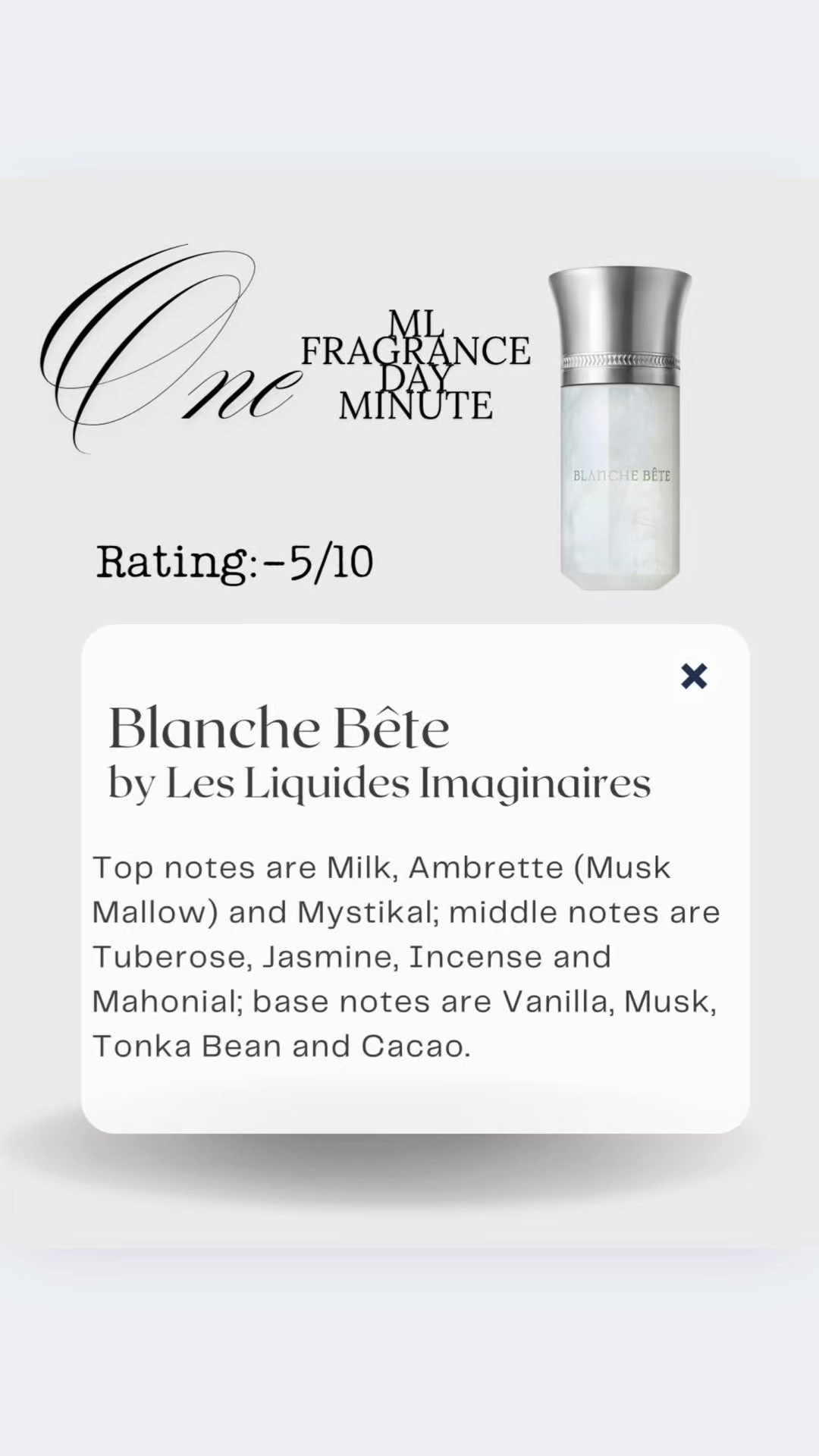This screenshot has height=1456, width=819.
Task: Select the frosted glass bottle body
Action: pos(618,493)
